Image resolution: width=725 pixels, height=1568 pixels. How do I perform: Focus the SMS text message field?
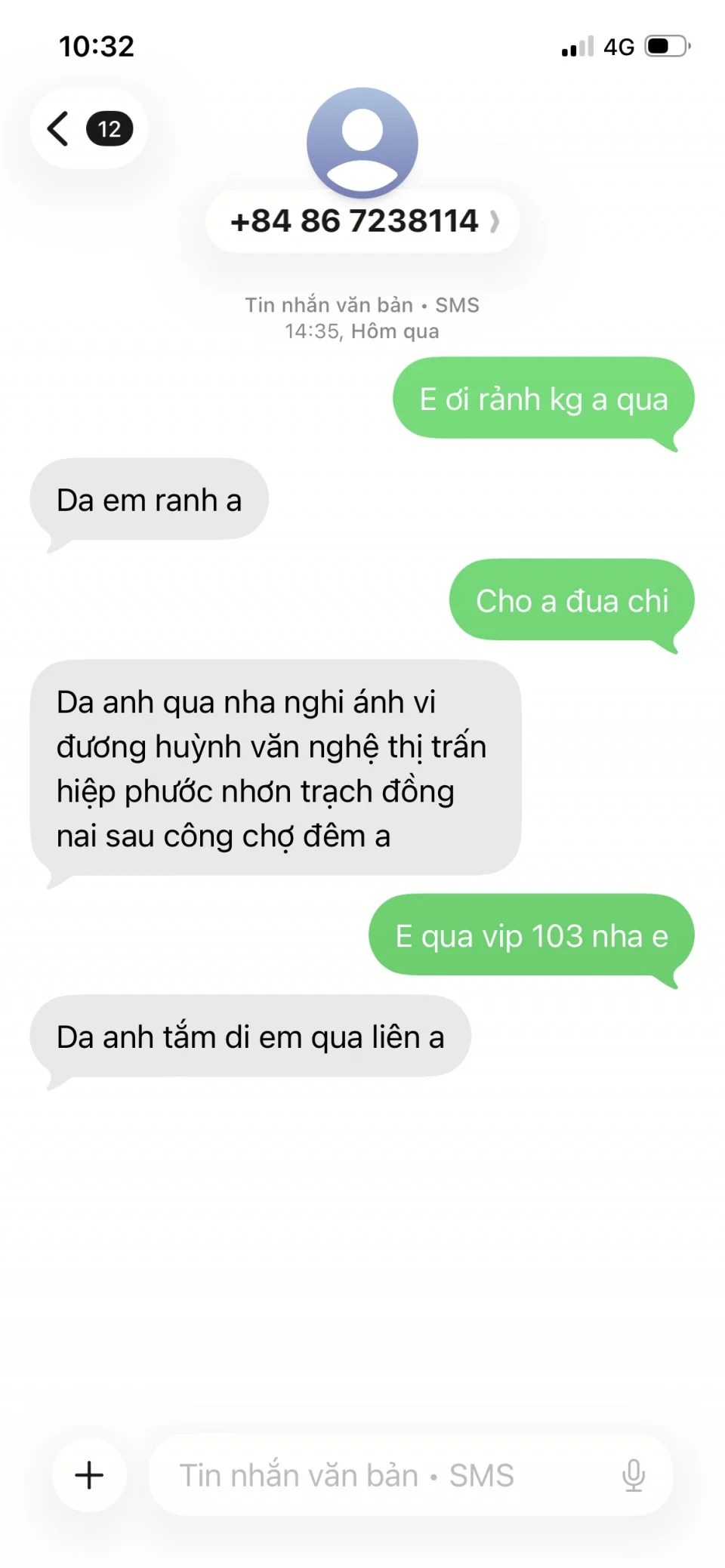pyautogui.click(x=378, y=1474)
